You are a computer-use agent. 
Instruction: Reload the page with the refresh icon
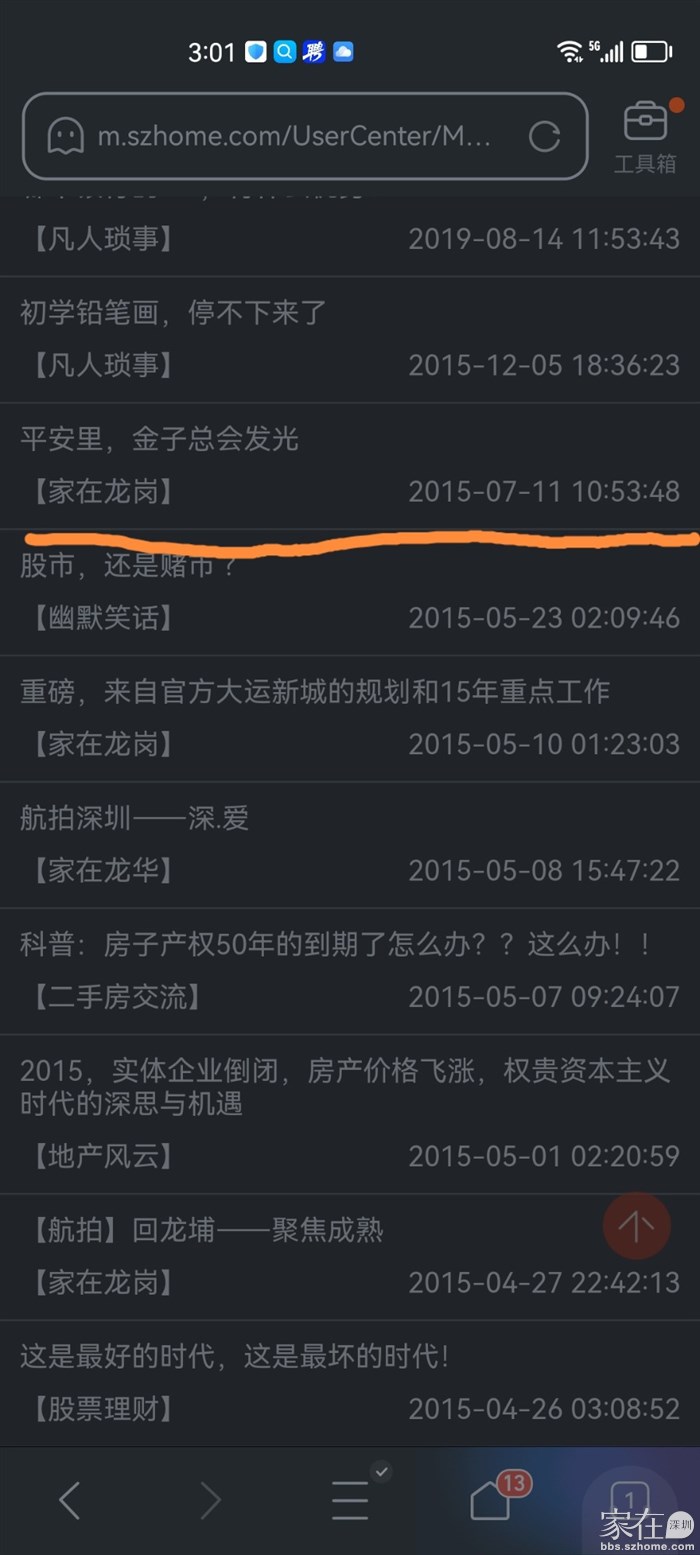pyautogui.click(x=544, y=137)
